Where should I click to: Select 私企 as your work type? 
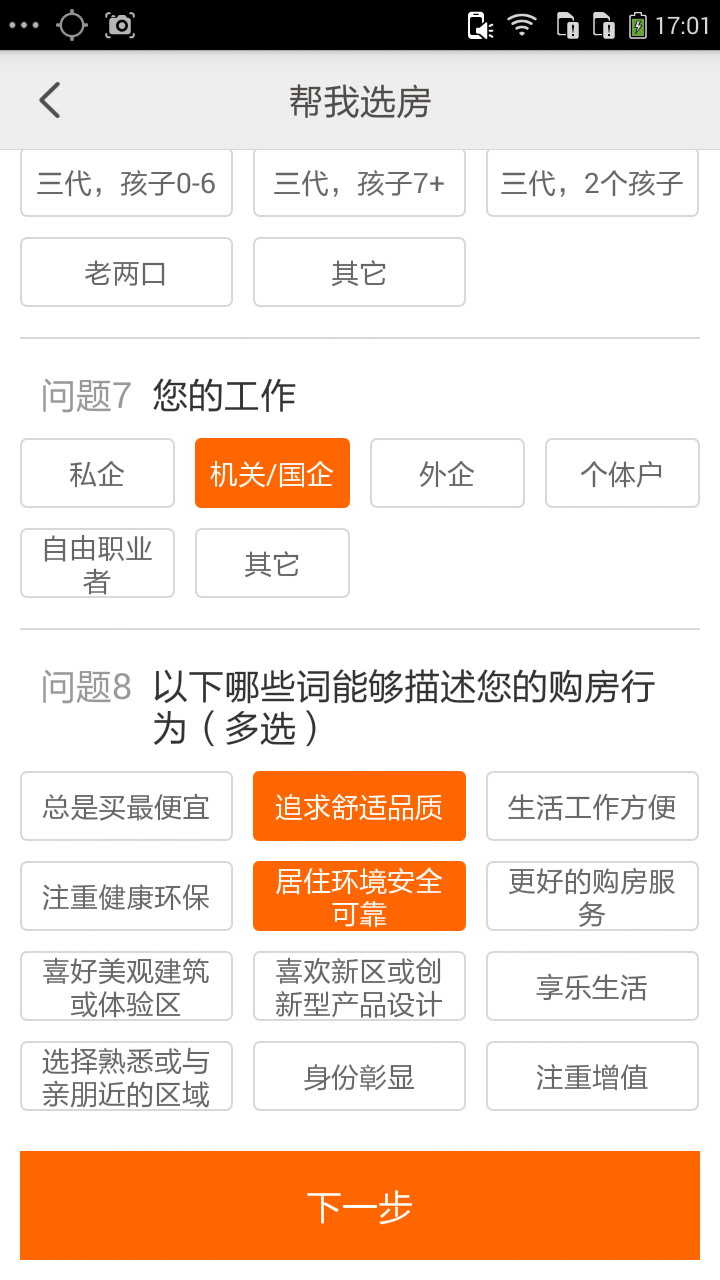click(x=97, y=473)
